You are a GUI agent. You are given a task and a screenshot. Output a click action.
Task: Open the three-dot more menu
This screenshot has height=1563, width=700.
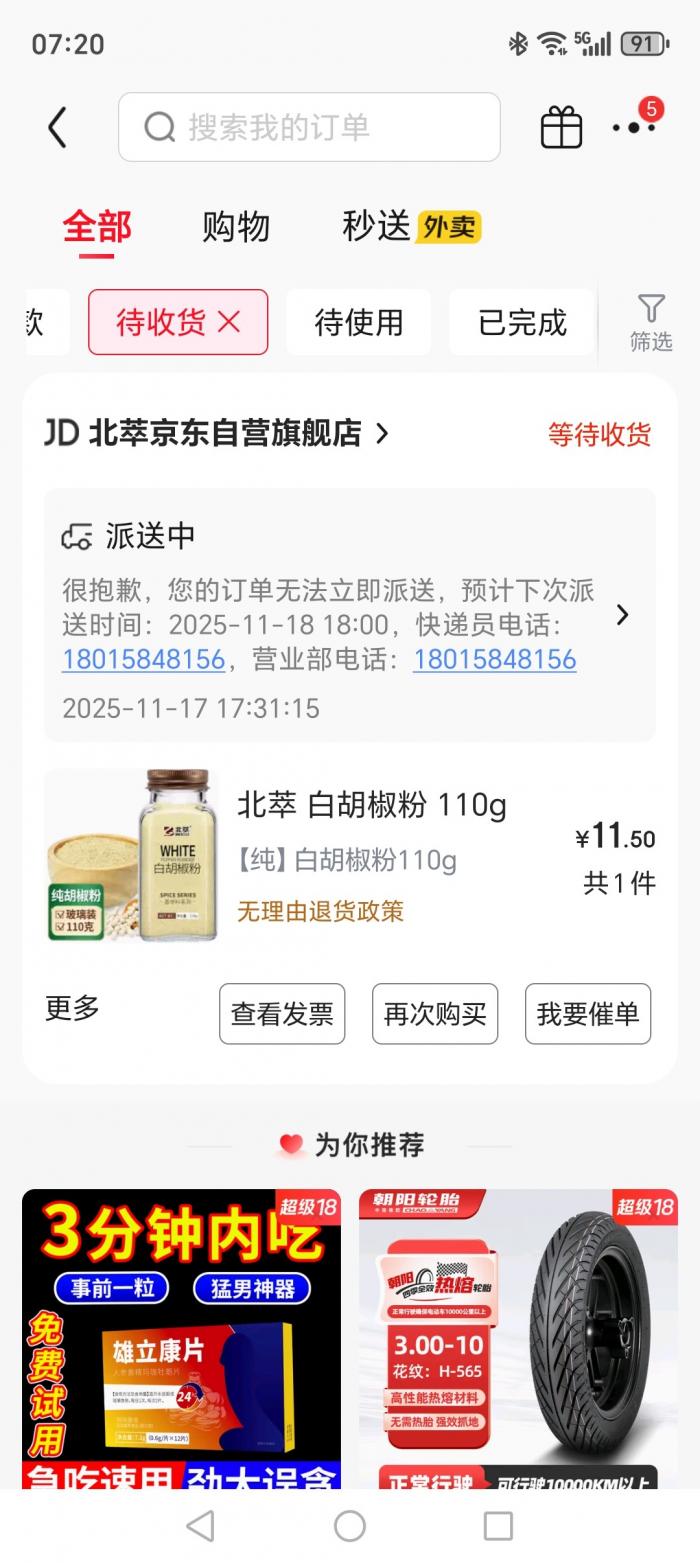[x=634, y=127]
